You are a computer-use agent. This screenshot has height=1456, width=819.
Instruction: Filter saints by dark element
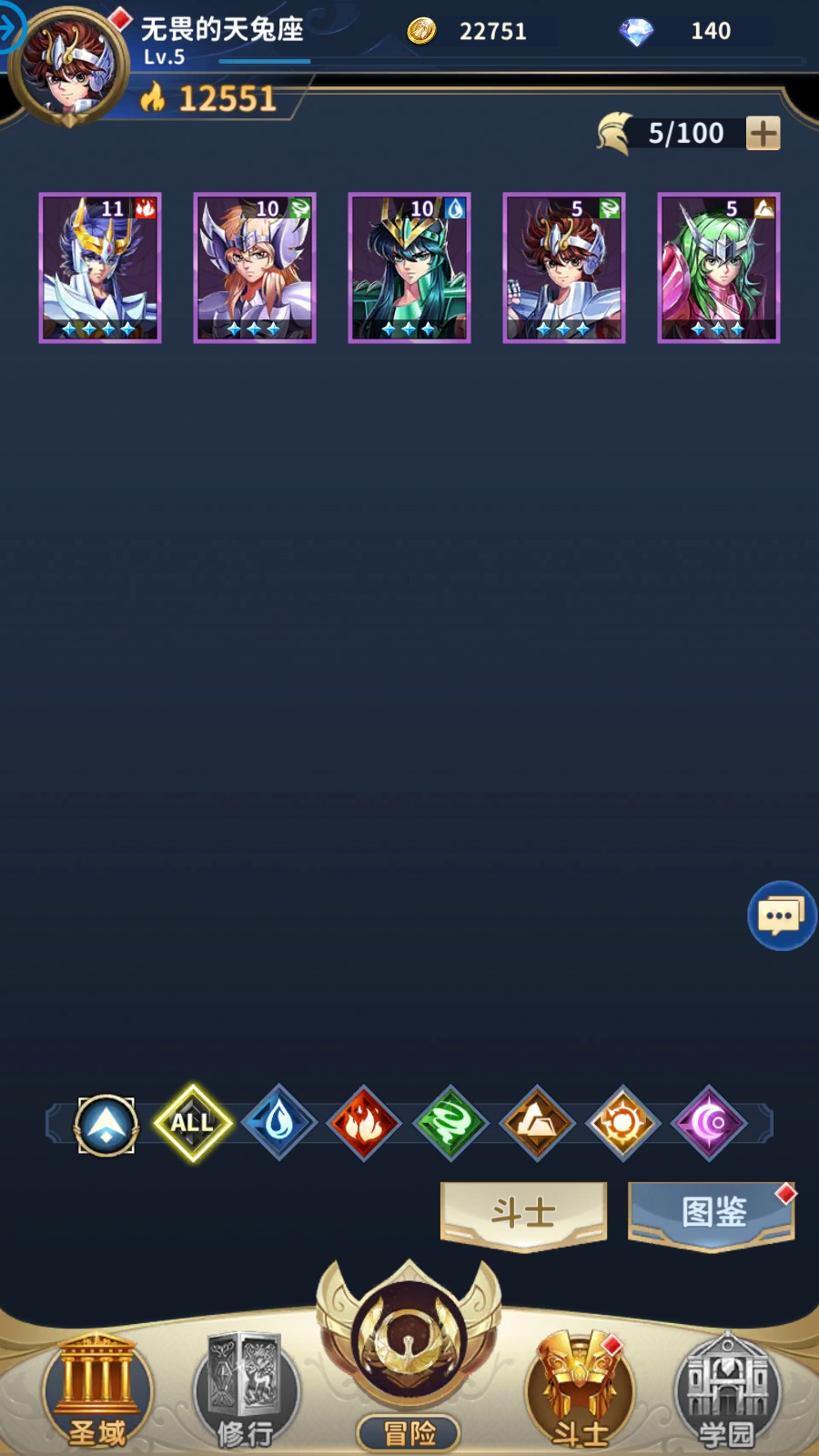[x=709, y=1123]
